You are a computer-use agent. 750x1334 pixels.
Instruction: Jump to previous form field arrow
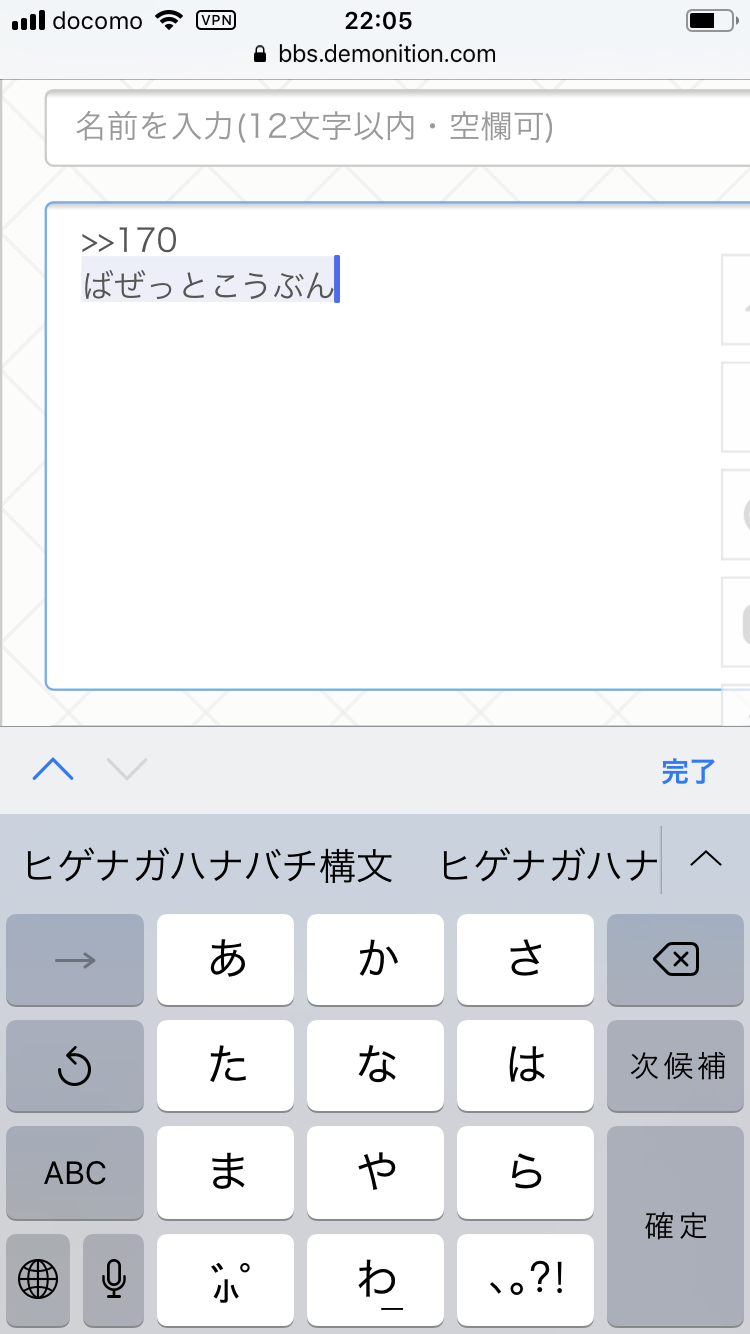[53, 769]
